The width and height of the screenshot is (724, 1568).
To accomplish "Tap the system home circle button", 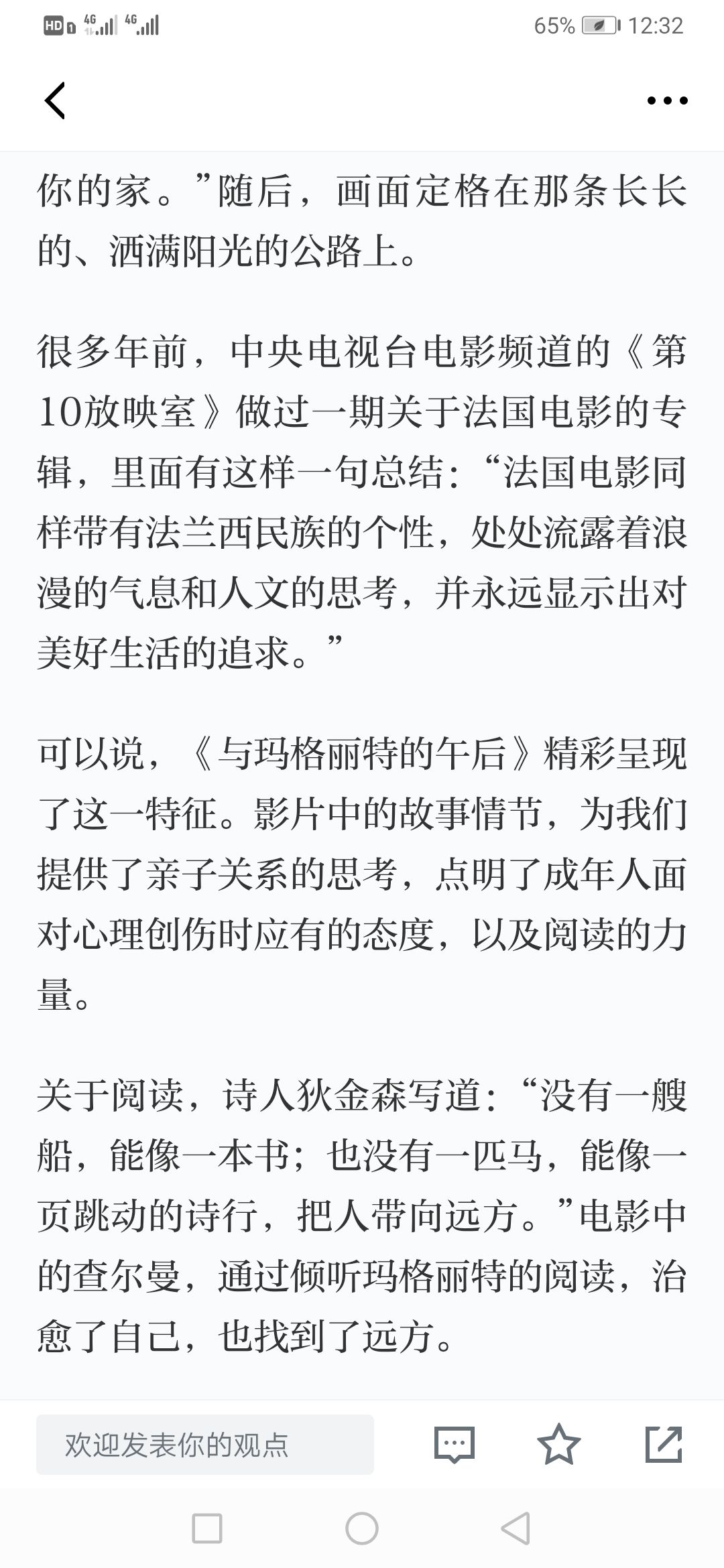I will 362,1528.
